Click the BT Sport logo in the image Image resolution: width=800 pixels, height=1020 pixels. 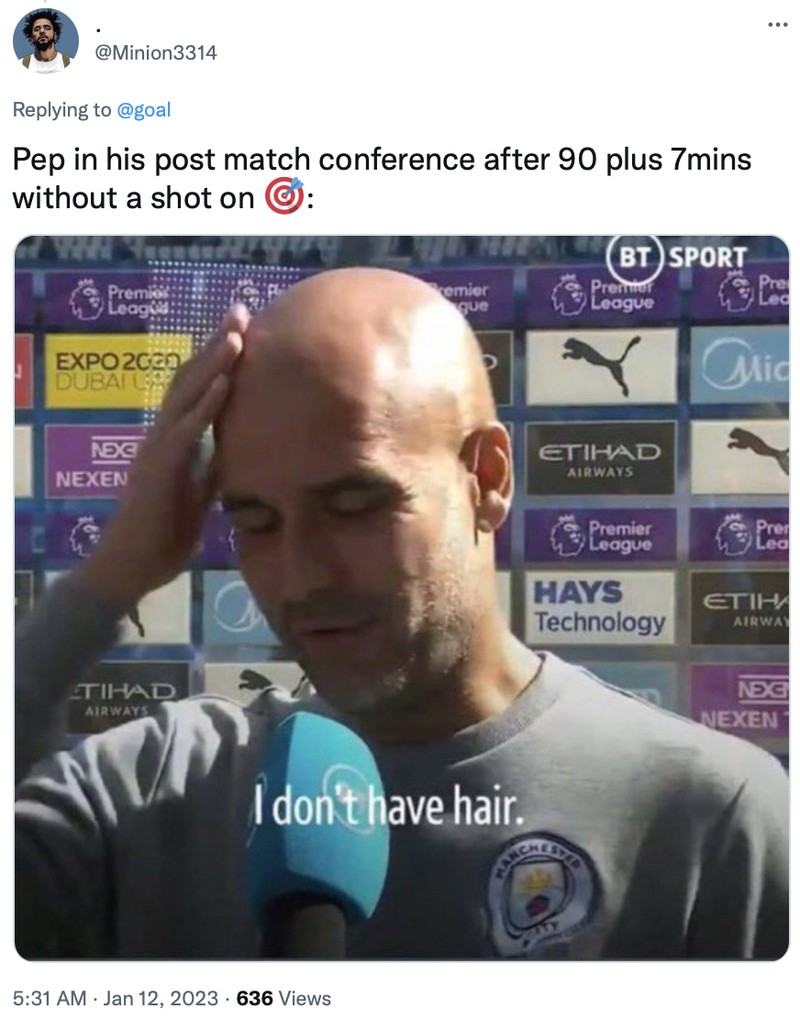click(x=678, y=254)
